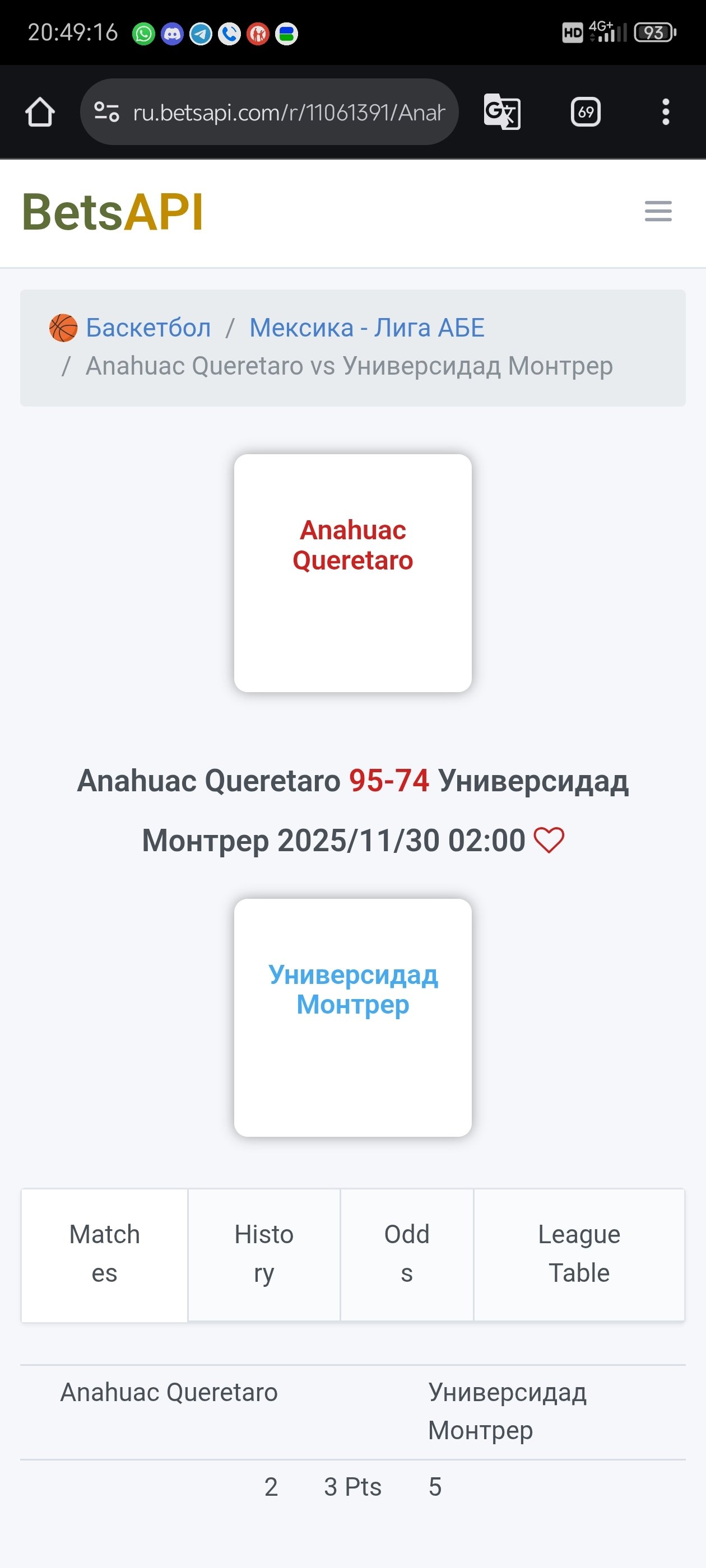View the League Table tab
The image size is (706, 1568).
coord(579,1254)
